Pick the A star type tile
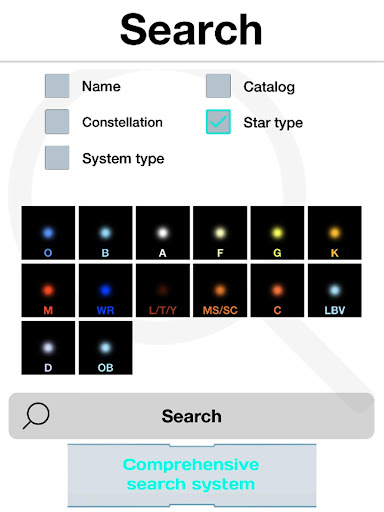 tap(163, 233)
